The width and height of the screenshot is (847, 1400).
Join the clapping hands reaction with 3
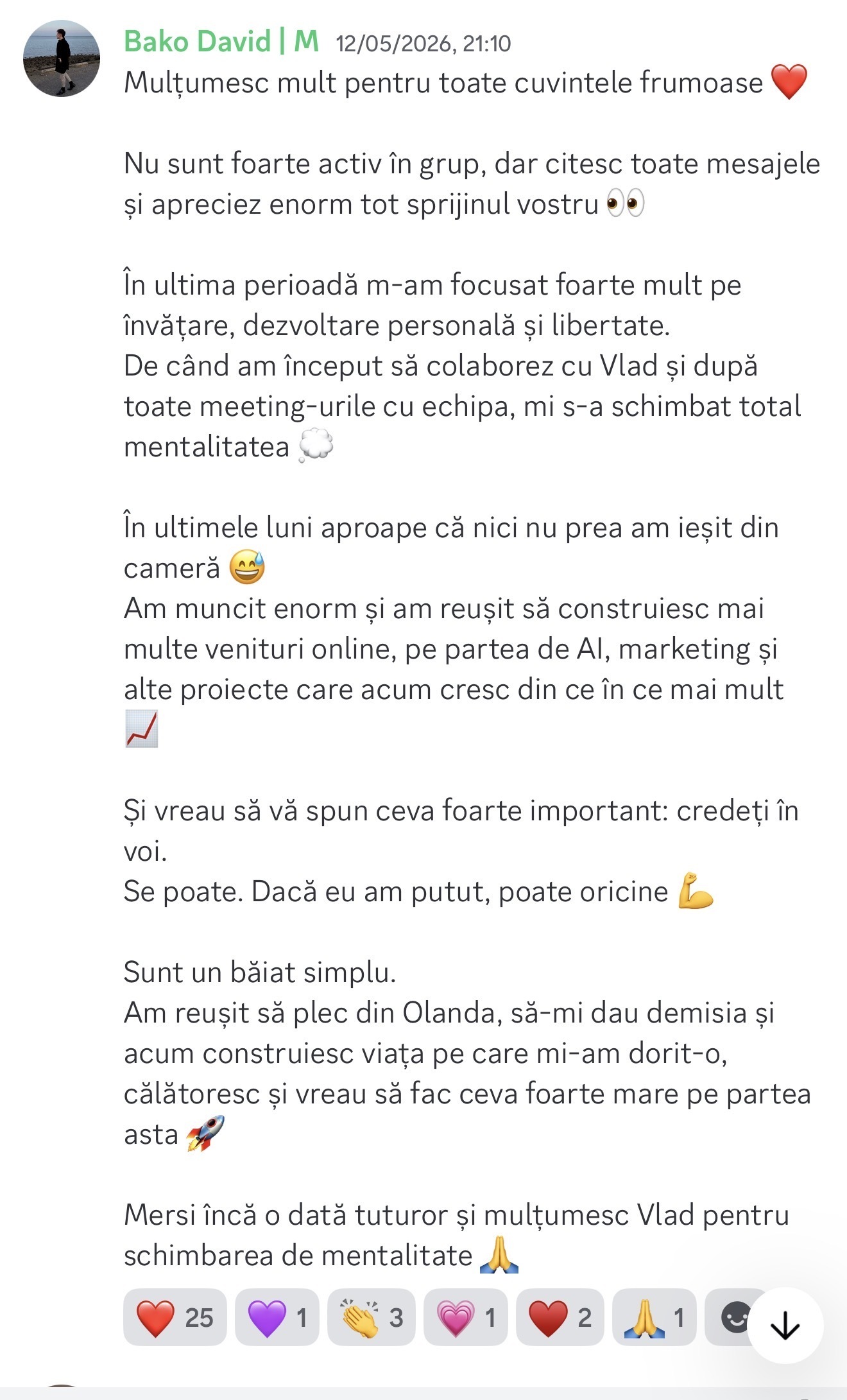[372, 1317]
